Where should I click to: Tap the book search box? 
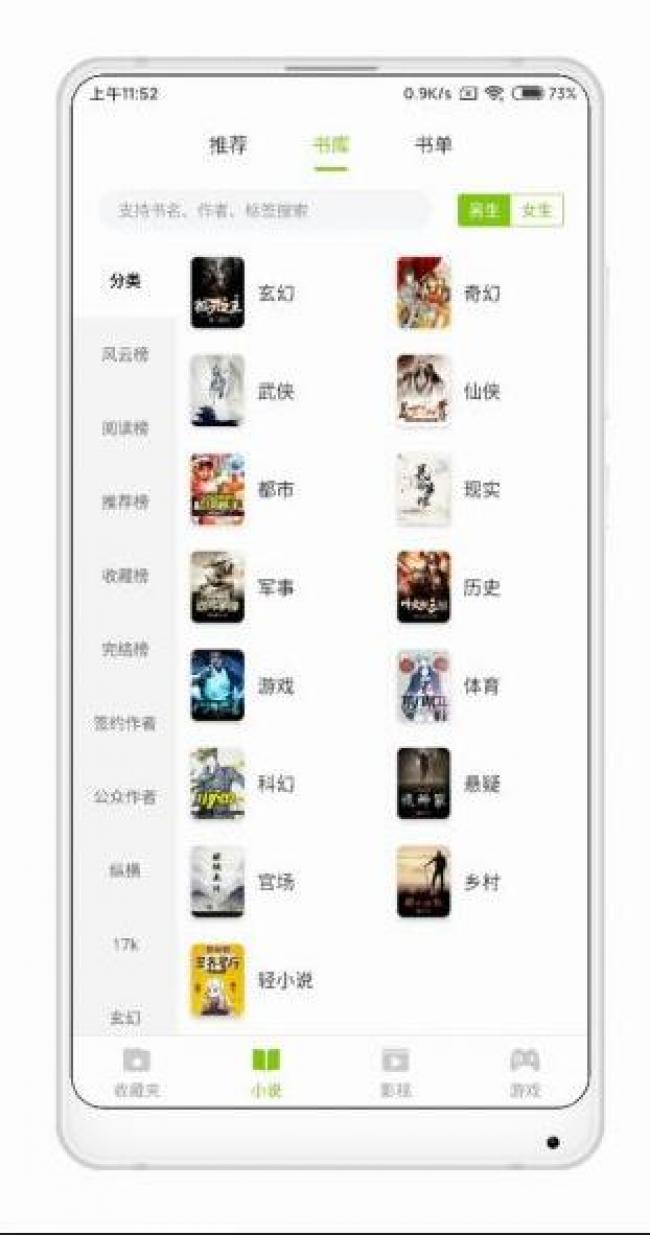265,211
